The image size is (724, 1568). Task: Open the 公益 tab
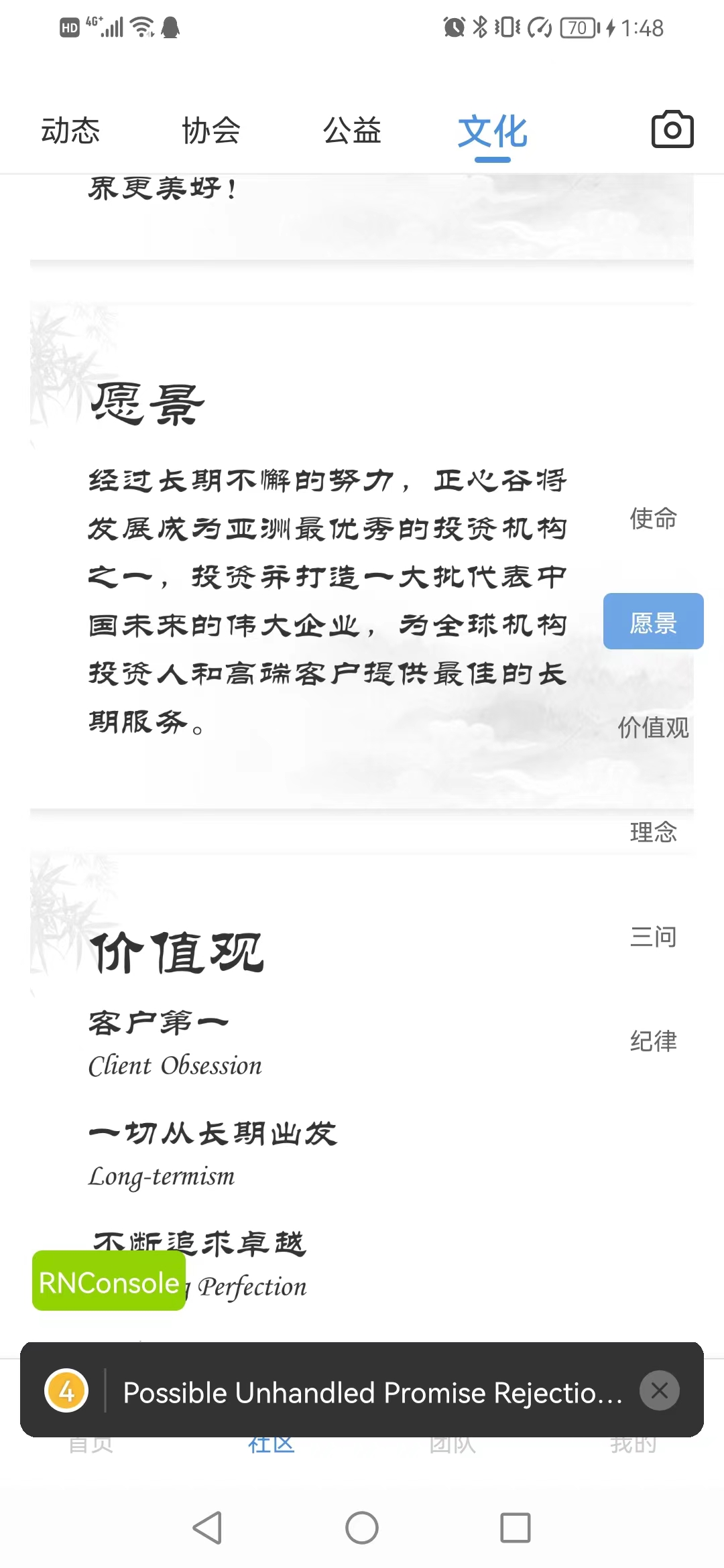coord(352,131)
